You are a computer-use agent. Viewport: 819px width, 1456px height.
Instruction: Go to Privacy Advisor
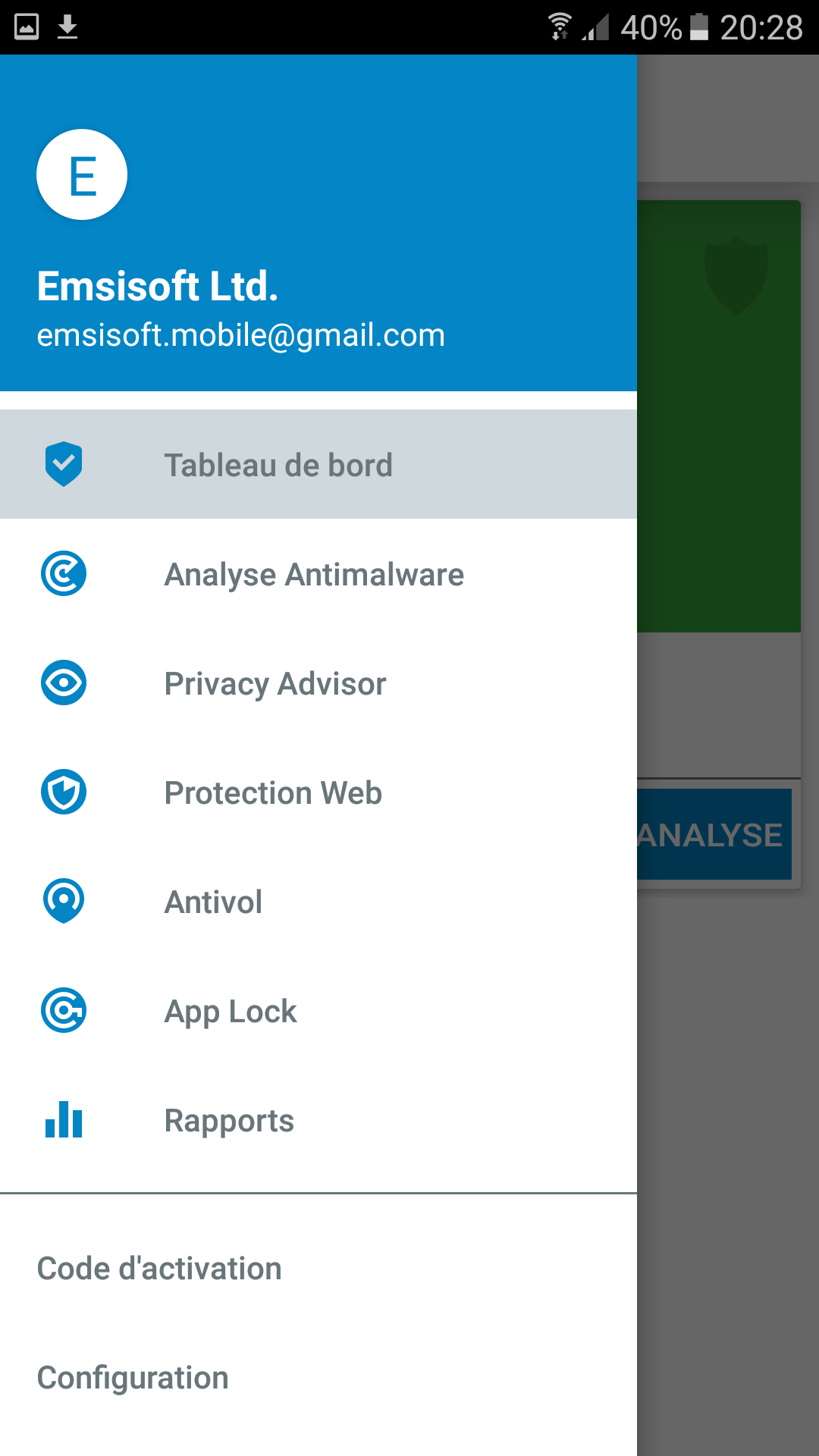(318, 682)
